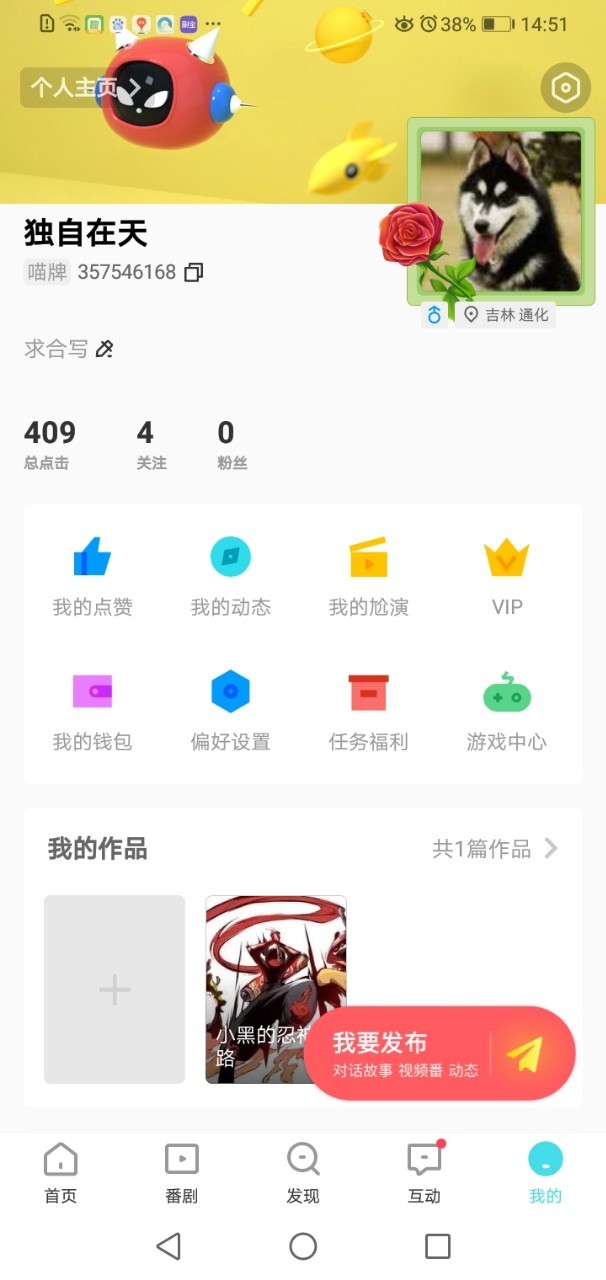Tap the husky profile avatar
This screenshot has height=1280, width=606.
pos(500,212)
